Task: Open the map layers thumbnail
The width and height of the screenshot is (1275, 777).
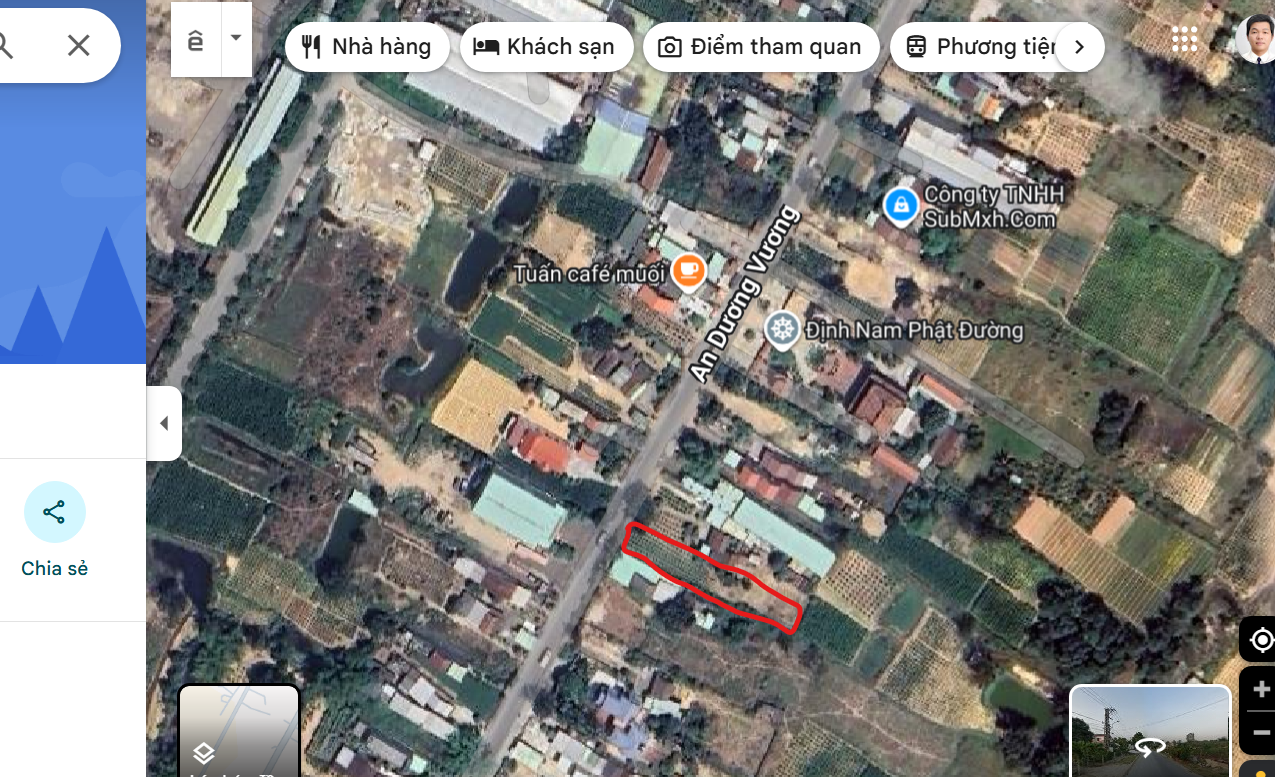Action: [239, 732]
